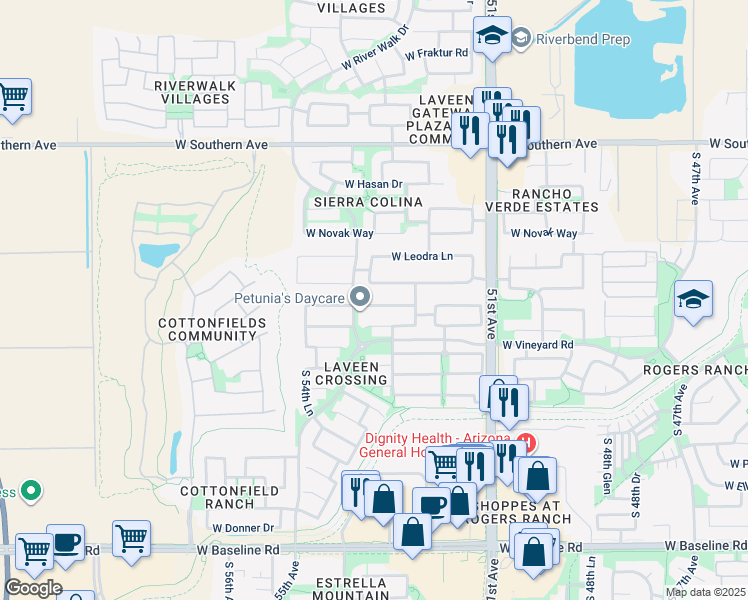Open the Dignity Health hospital marker
Viewport: 748px width, 600px height.
coord(527,442)
